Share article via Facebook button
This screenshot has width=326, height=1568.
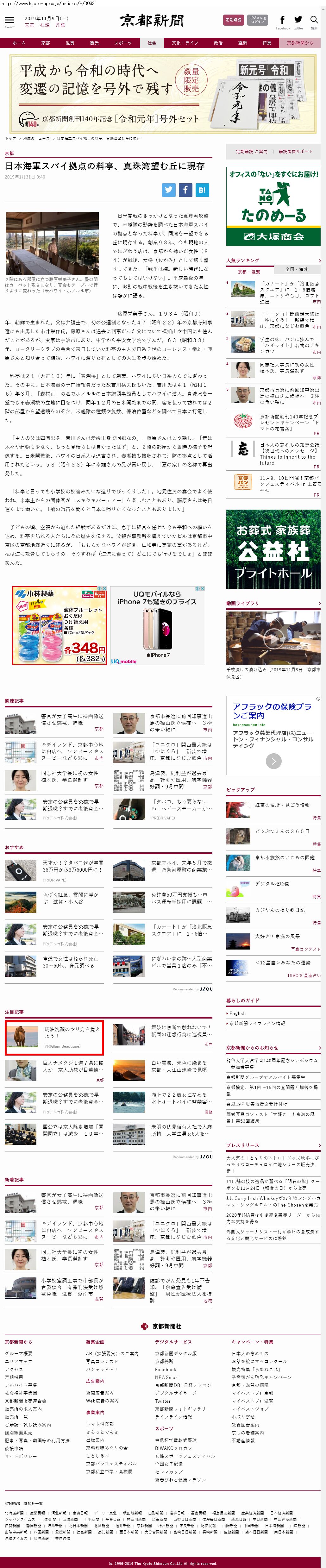coord(185,189)
